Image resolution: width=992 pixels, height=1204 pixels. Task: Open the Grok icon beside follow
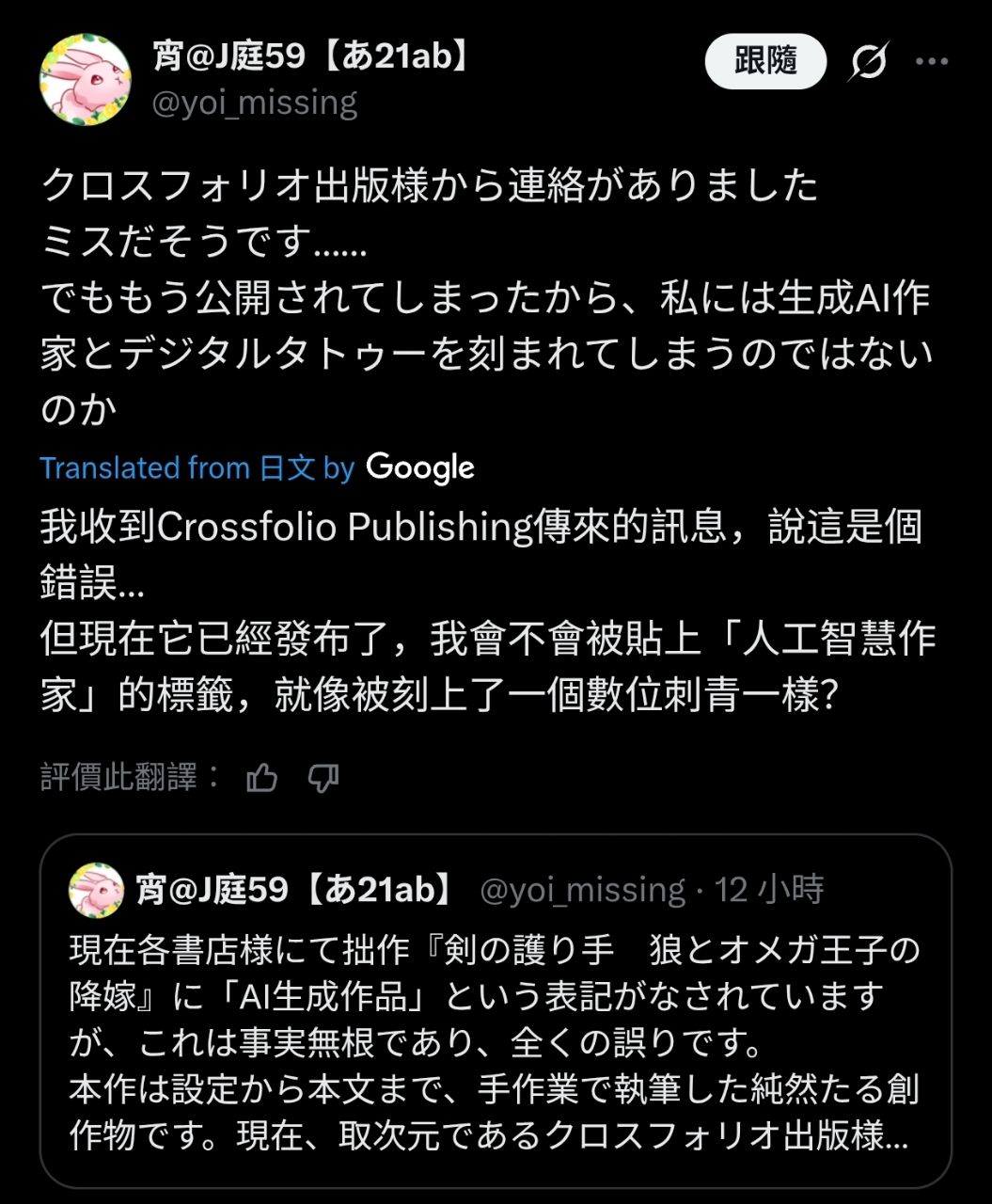click(867, 62)
